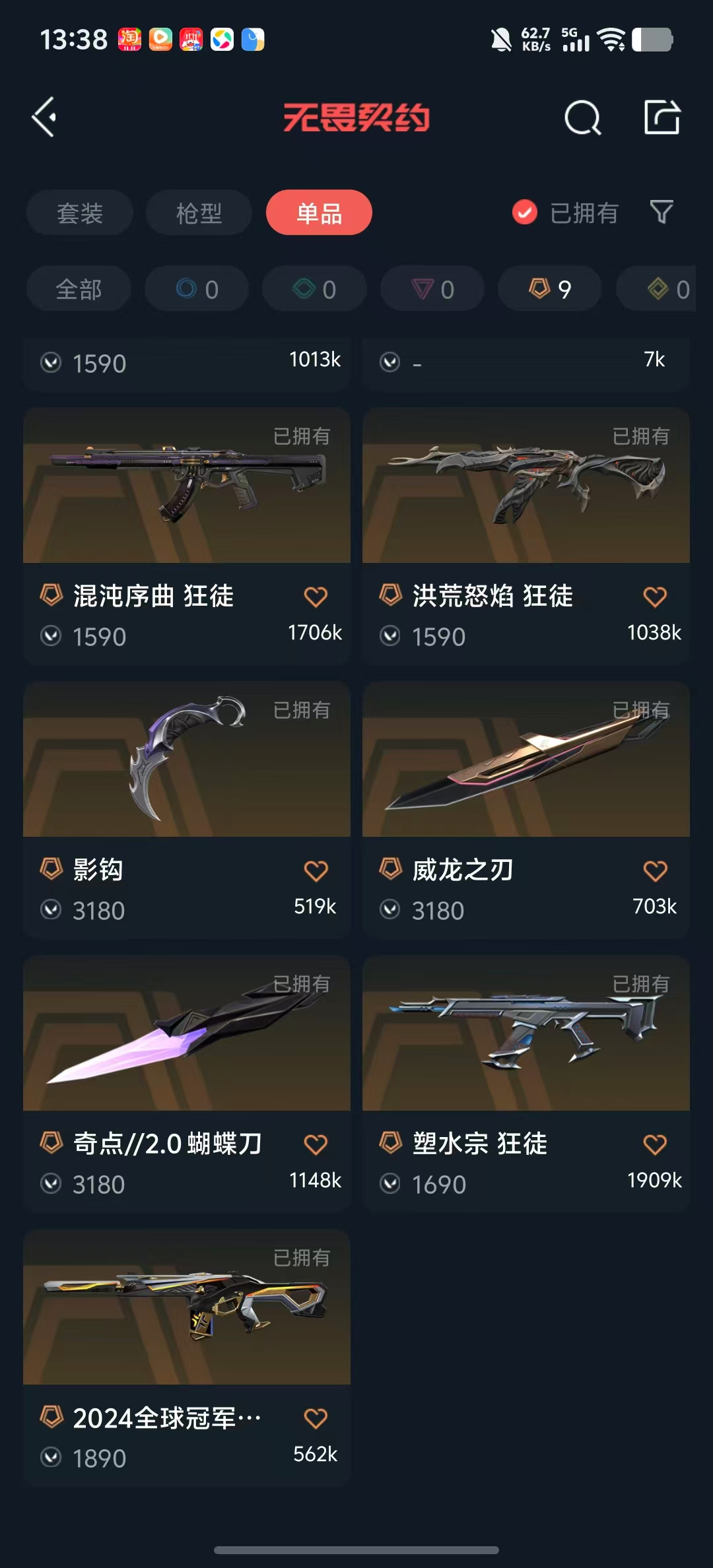Open search magnifier icon
Viewport: 713px width, 1568px height.
[x=582, y=118]
